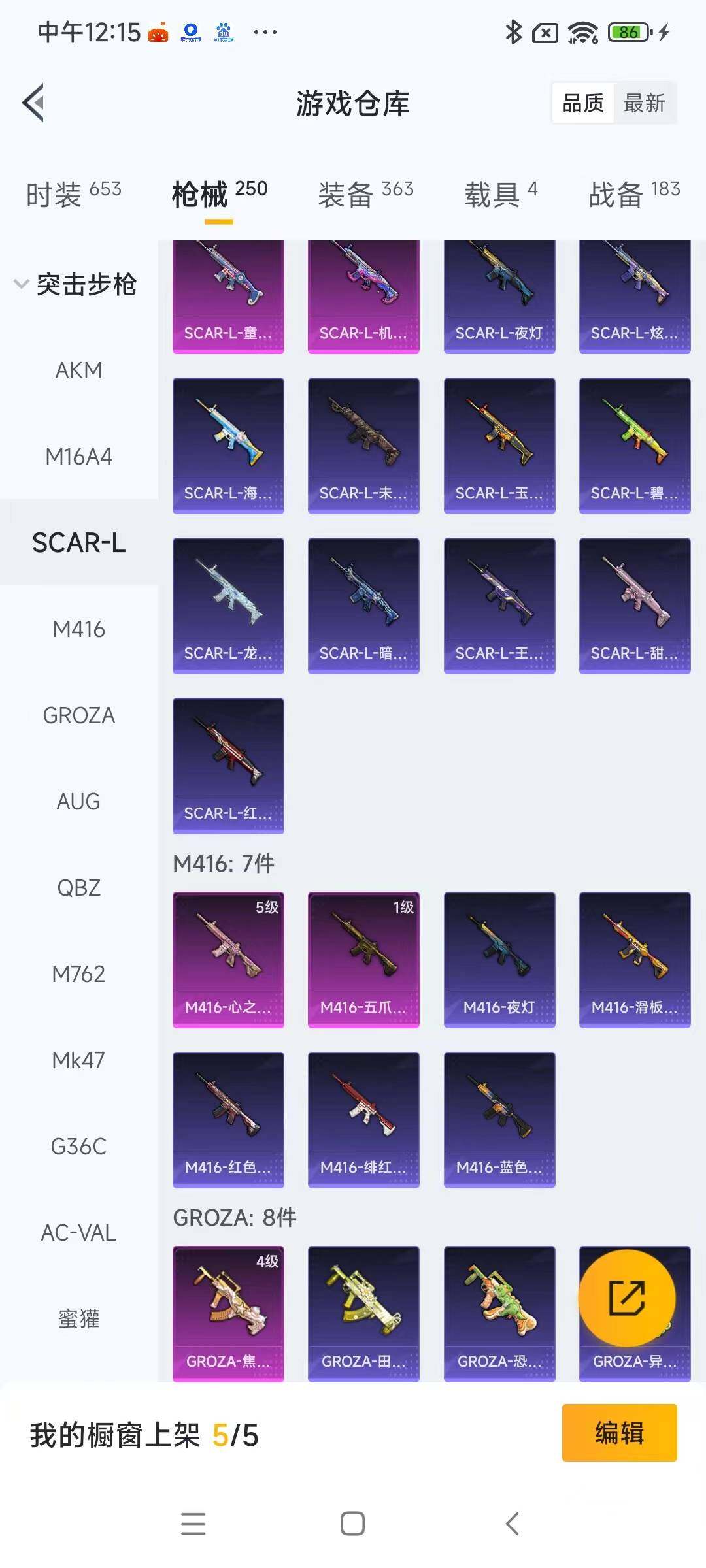Select AC-VAL in the side list
This screenshot has height=1568, width=706.
78,1233
